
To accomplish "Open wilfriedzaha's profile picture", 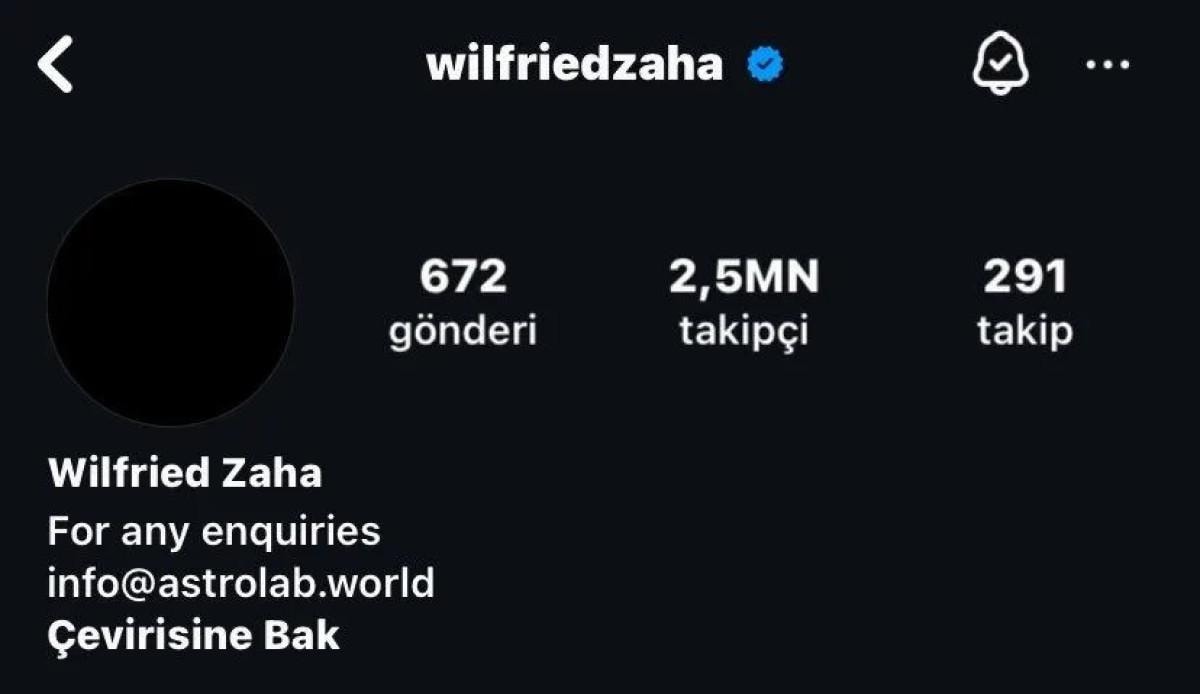I will pos(170,302).
